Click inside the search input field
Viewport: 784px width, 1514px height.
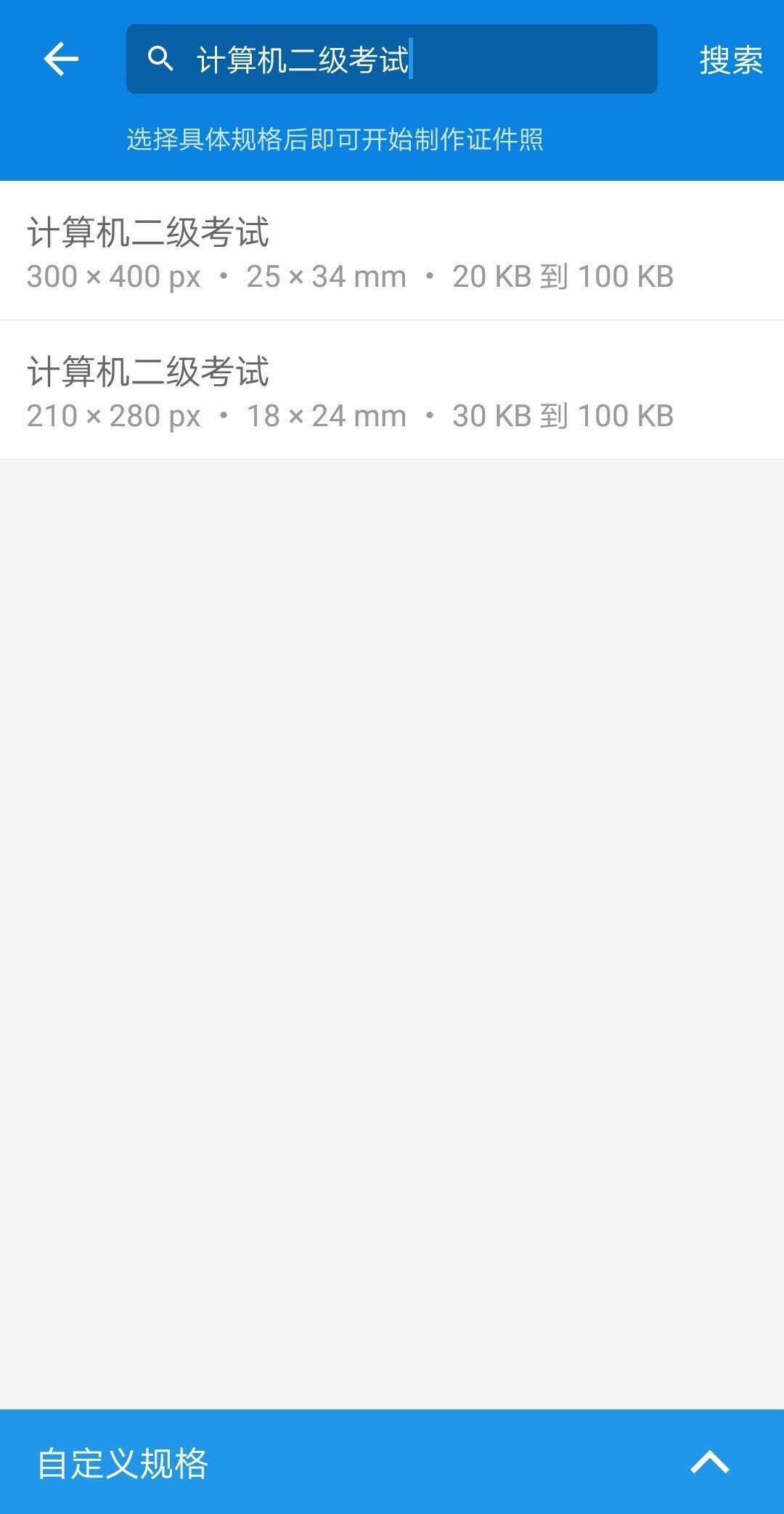point(392,60)
